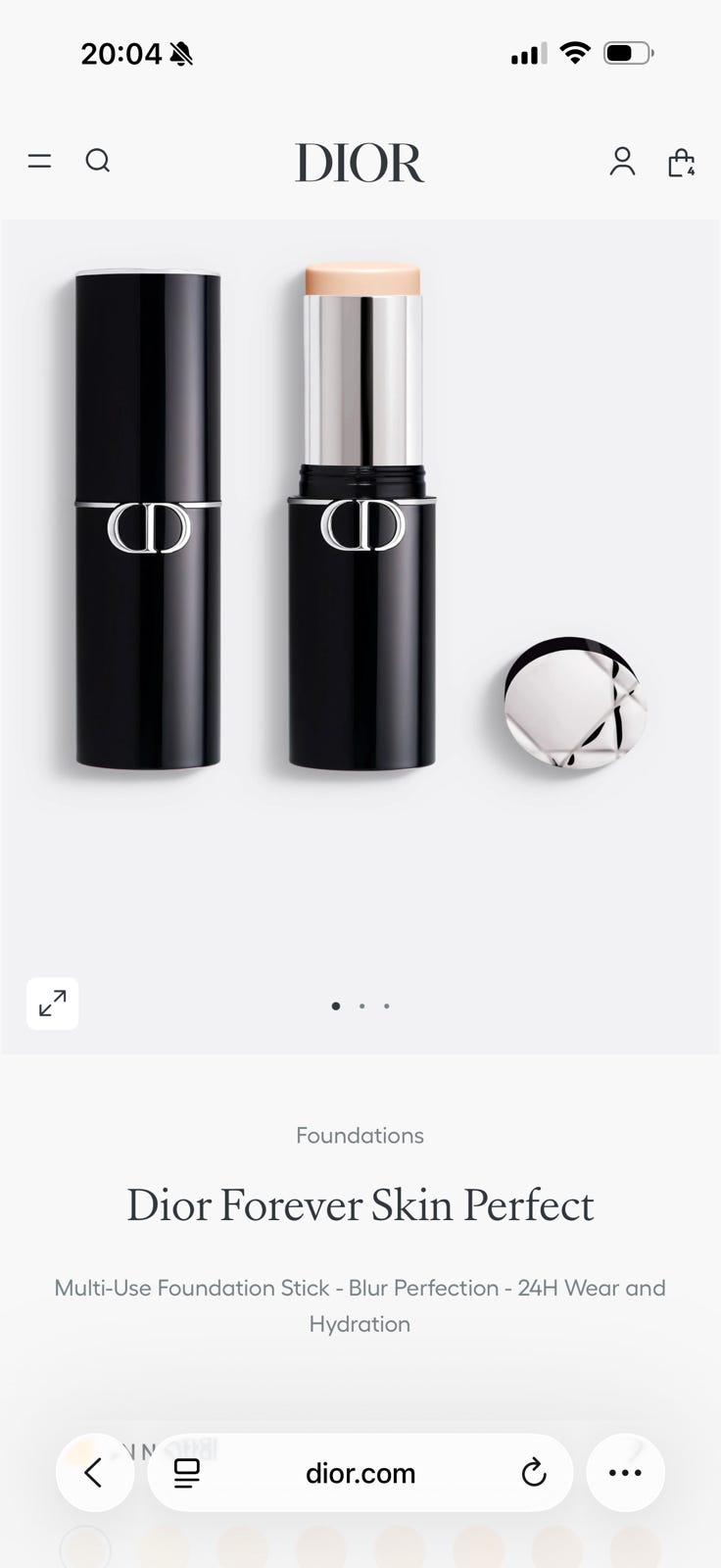Open the shopping bag
The height and width of the screenshot is (1568, 721).
681,162
